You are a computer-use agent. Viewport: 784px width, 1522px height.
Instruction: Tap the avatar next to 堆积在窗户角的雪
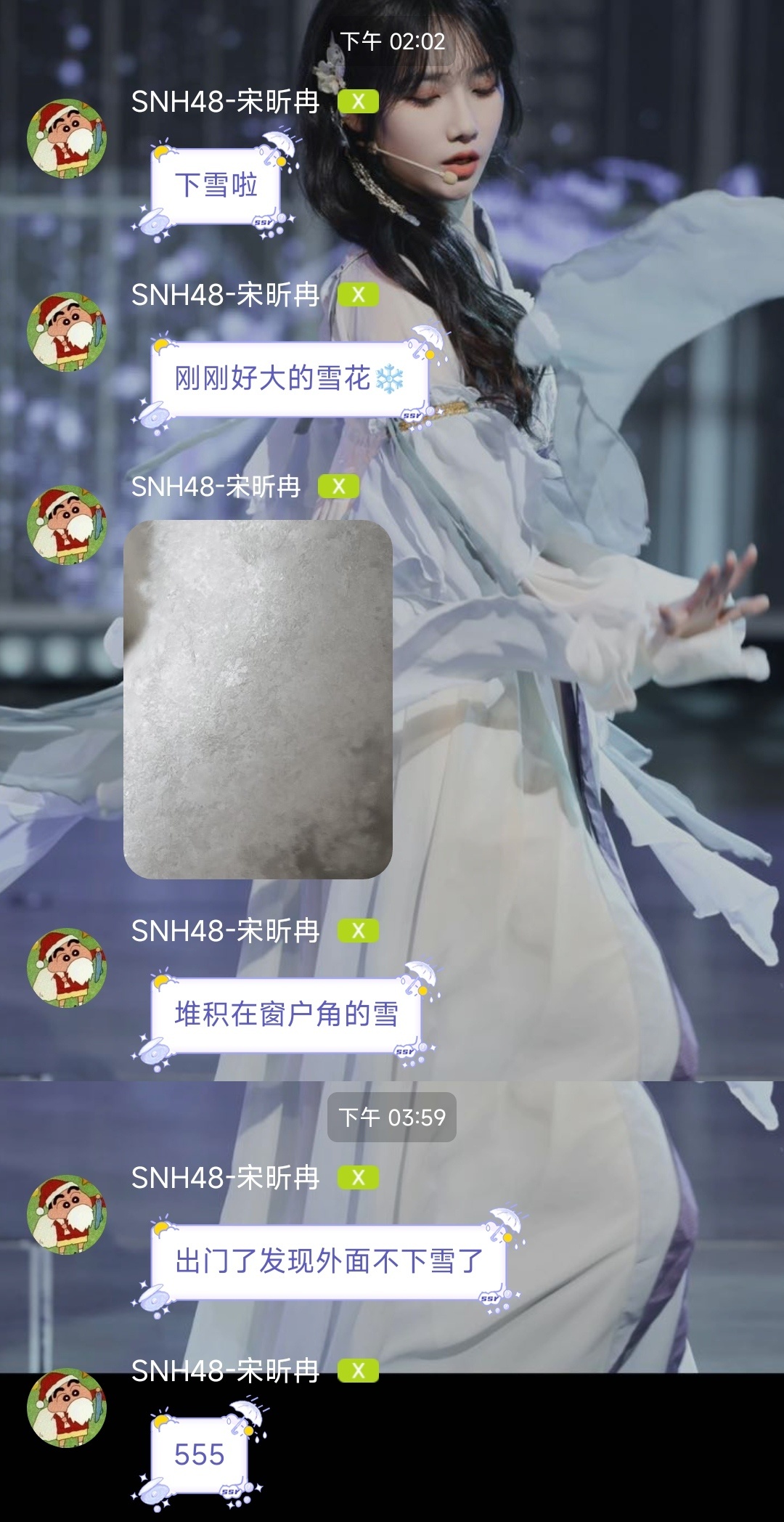67,967
